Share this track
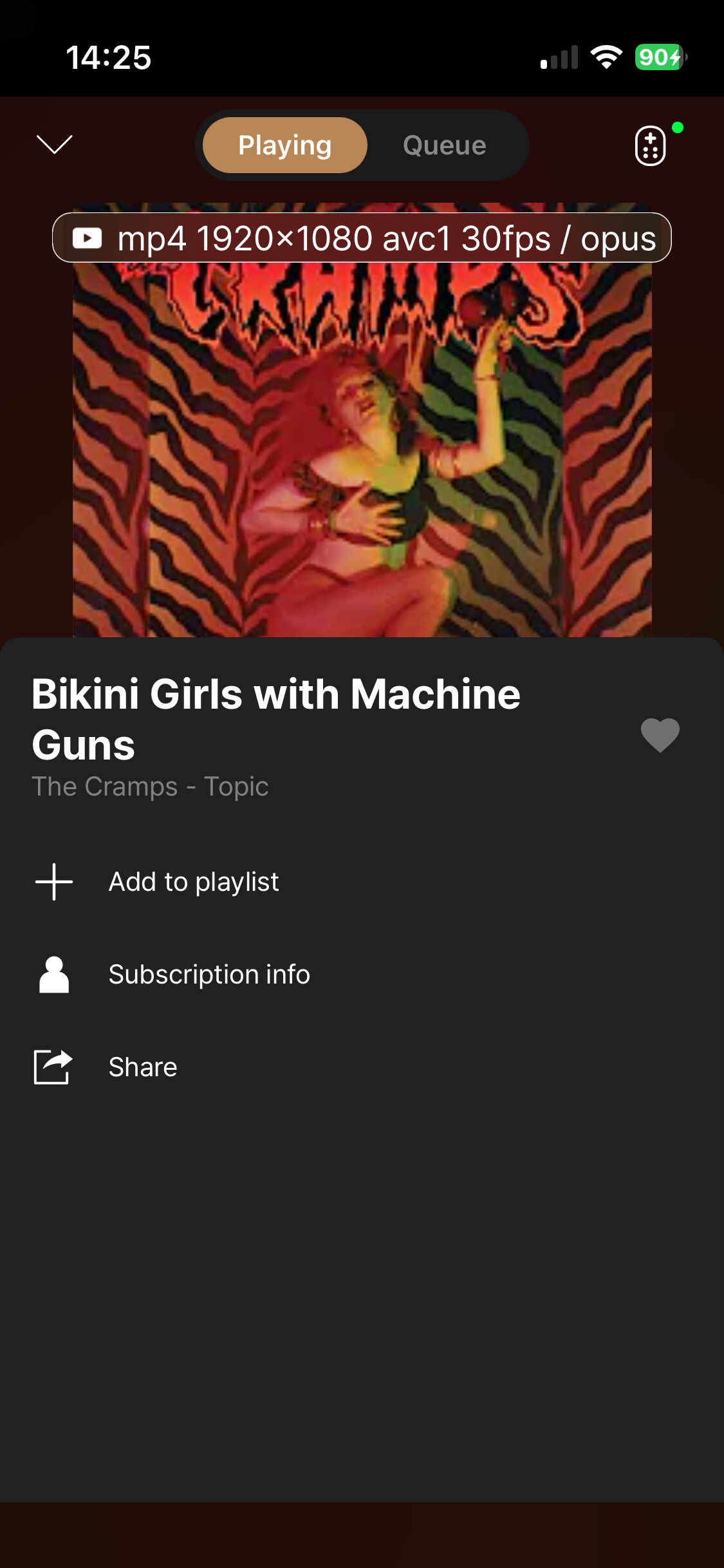724x1568 pixels. pos(362,1067)
